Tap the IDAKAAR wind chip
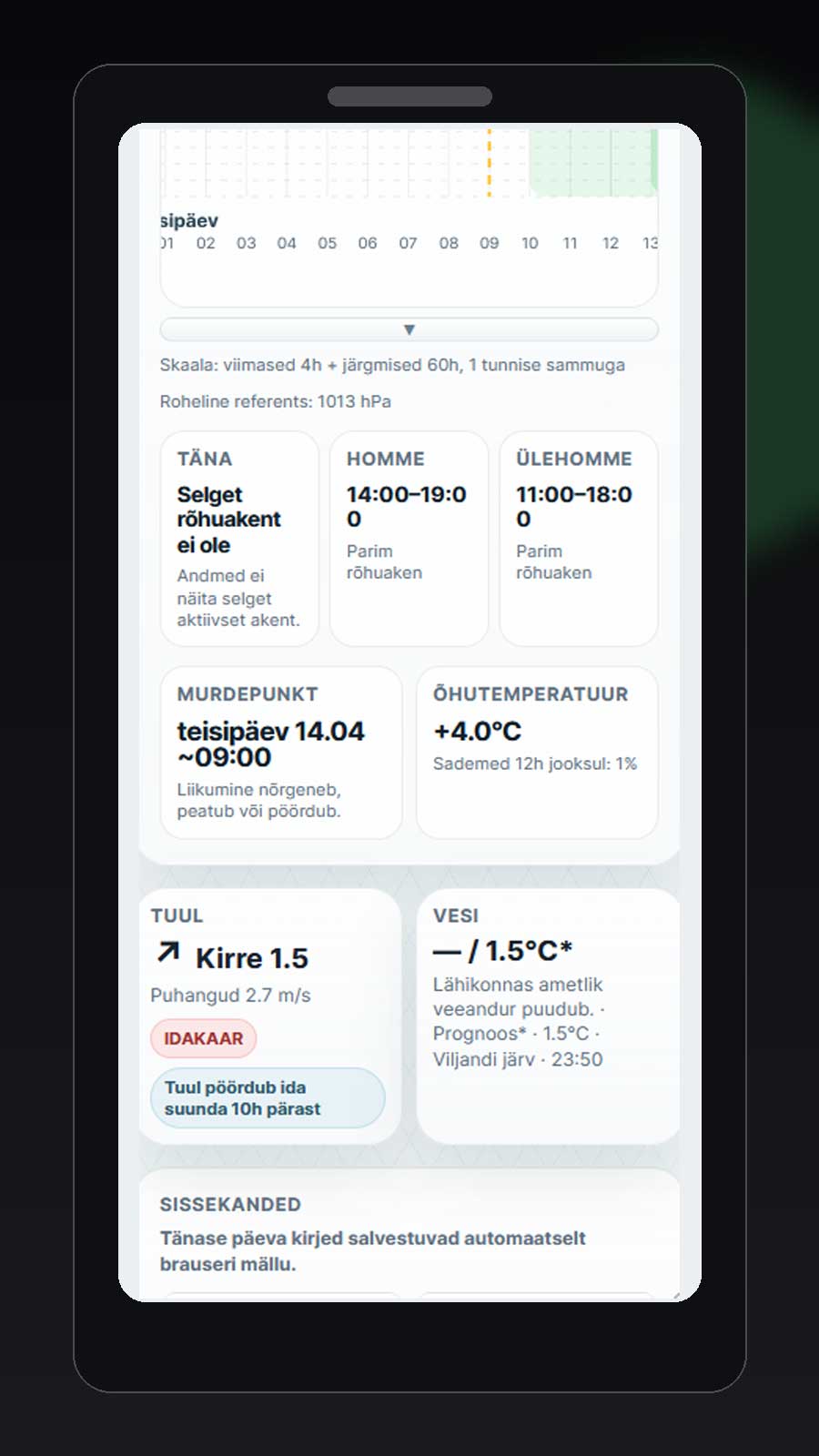Viewport: 819px width, 1456px height. [203, 1038]
